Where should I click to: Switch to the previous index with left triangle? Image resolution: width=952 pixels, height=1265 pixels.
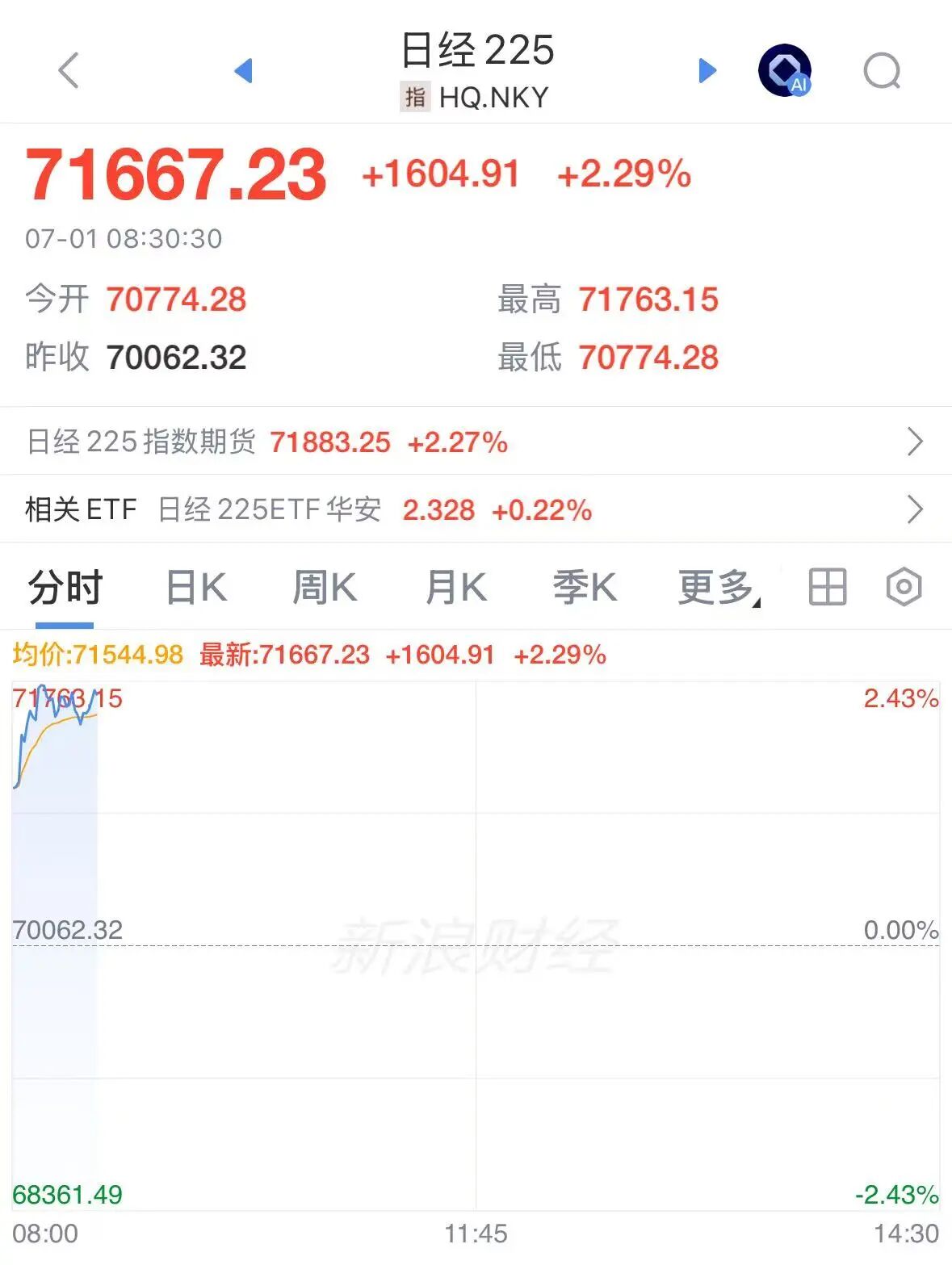point(244,70)
